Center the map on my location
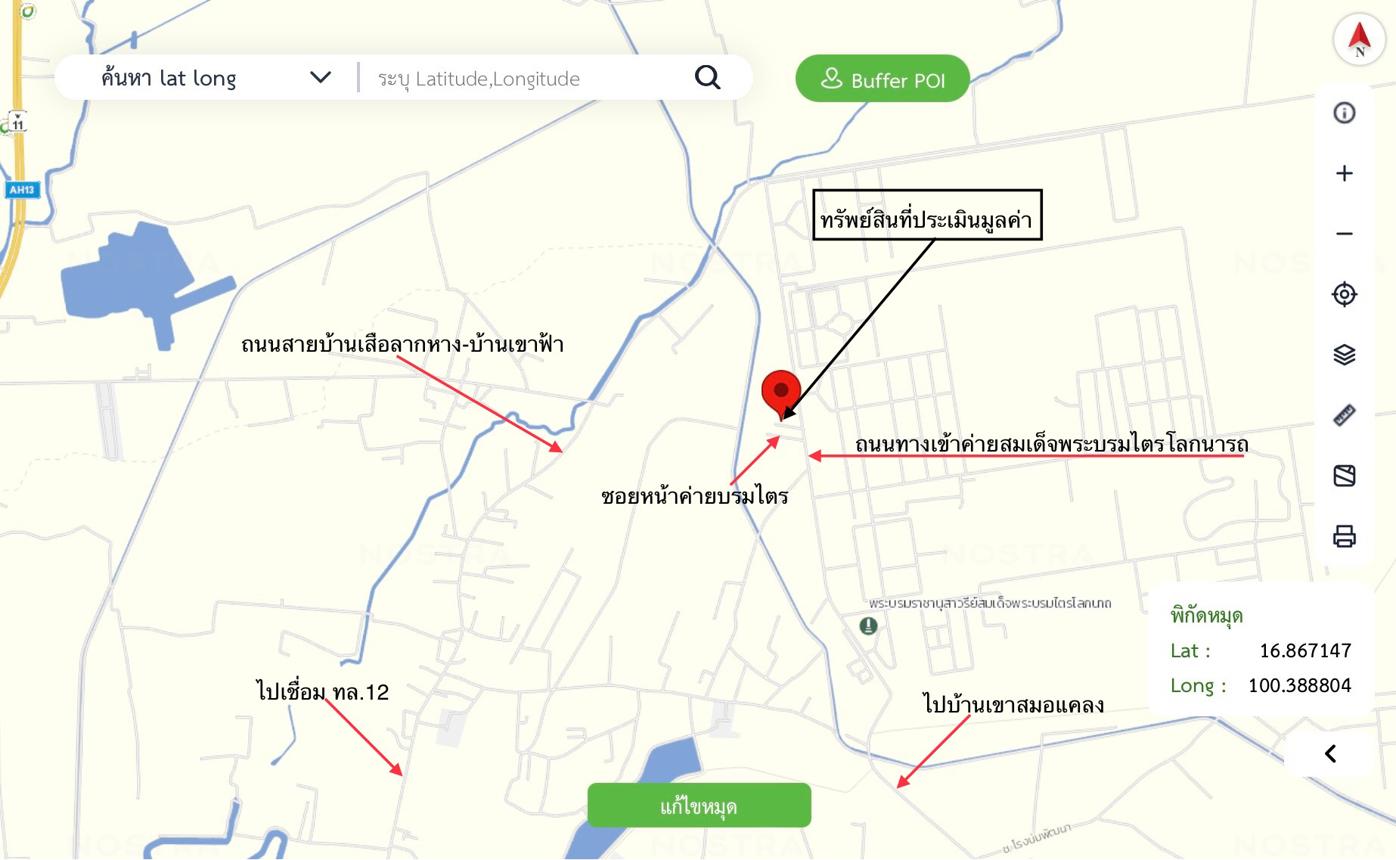 [x=1344, y=294]
